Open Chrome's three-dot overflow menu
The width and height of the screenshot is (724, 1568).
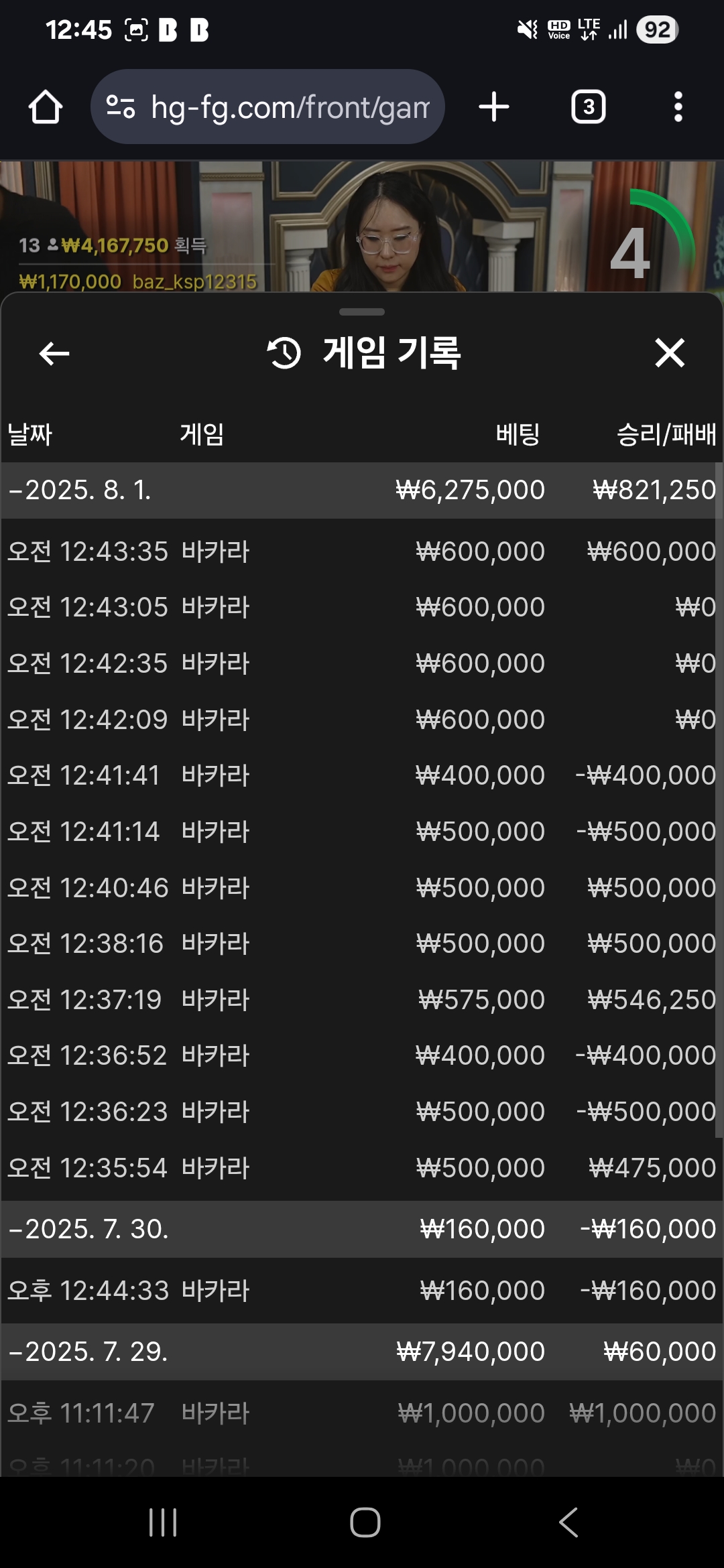[x=678, y=107]
